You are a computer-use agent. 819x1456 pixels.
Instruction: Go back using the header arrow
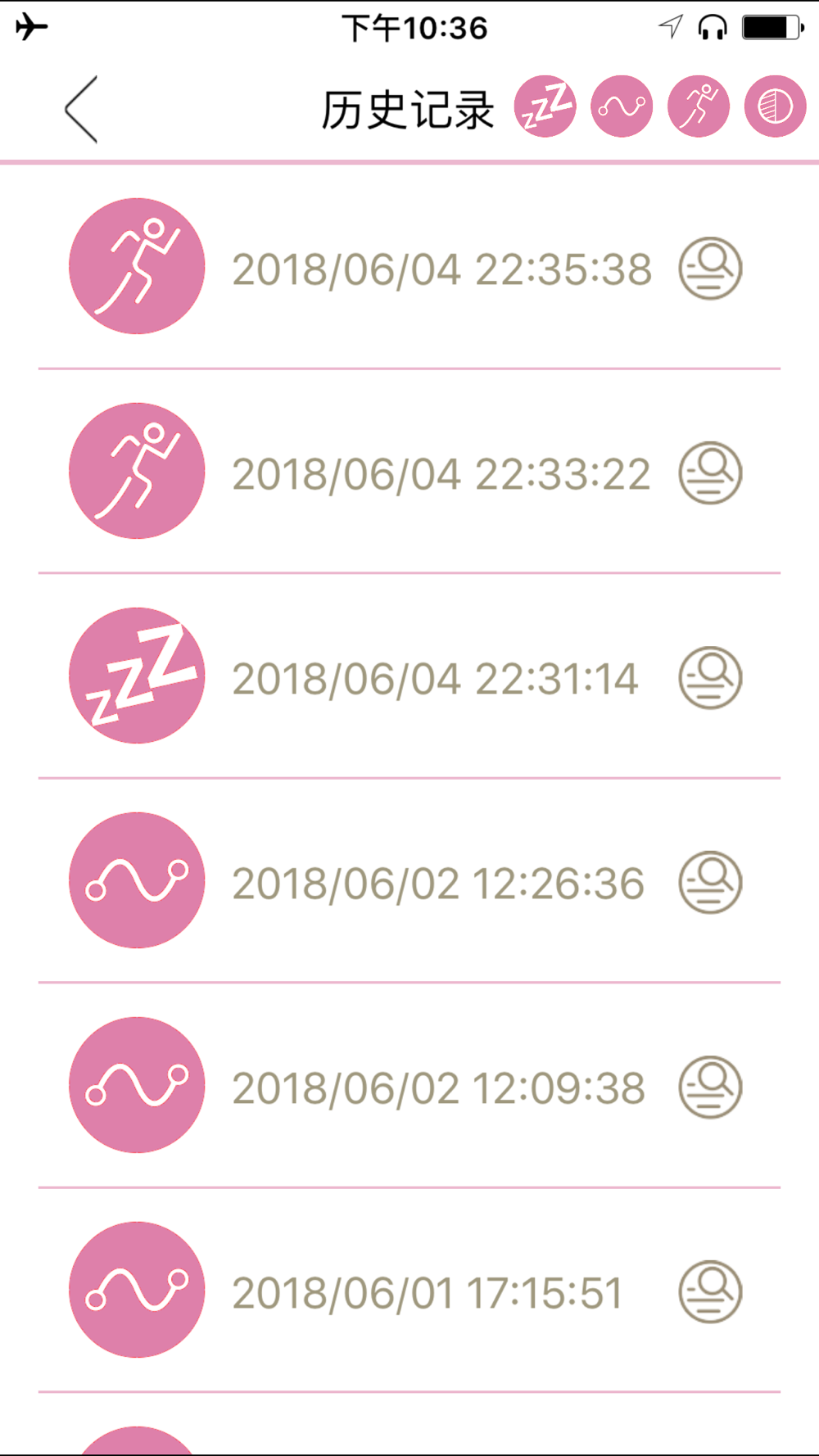click(81, 109)
